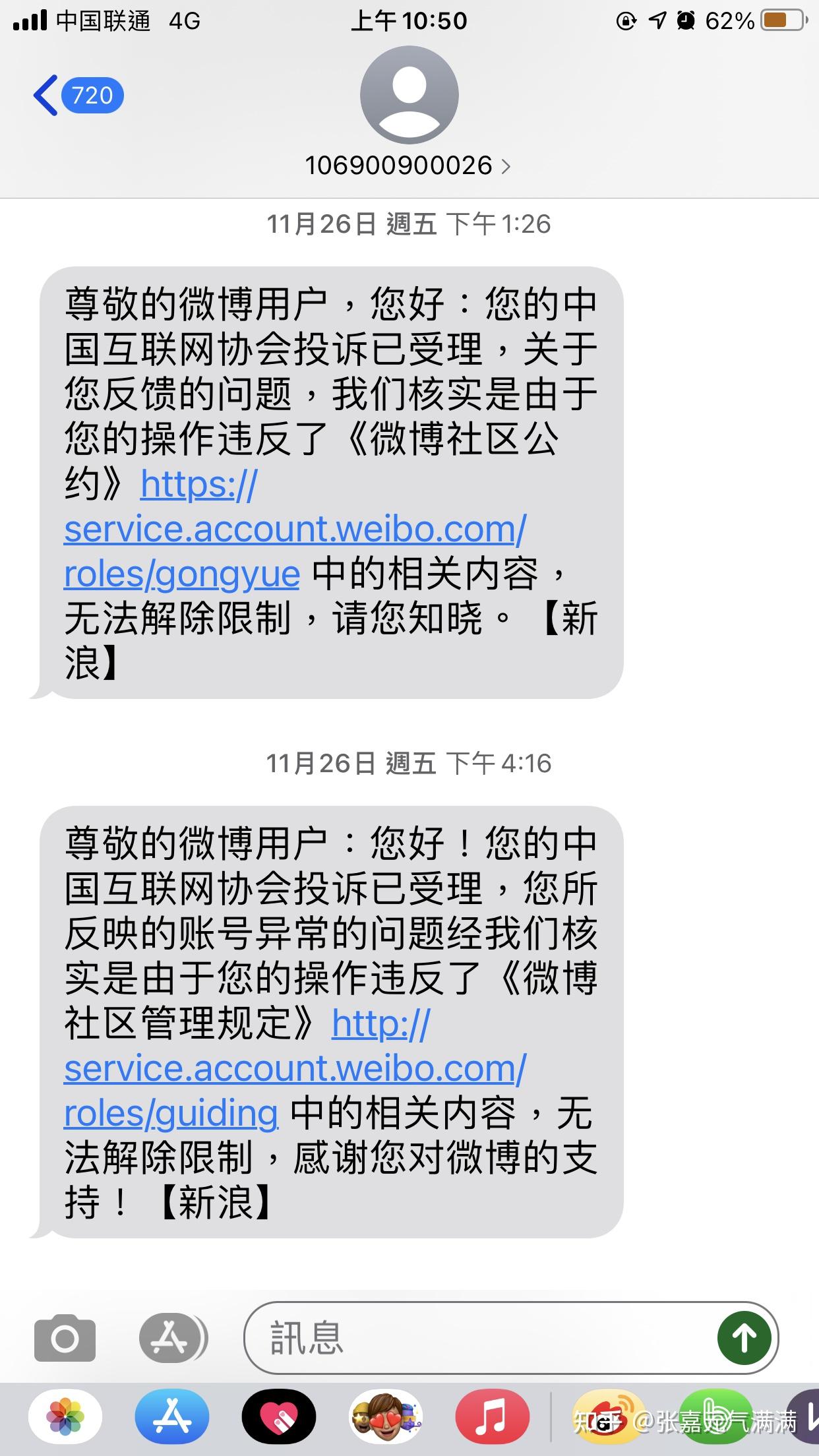This screenshot has height=1456, width=819.
Task: Open the weibo.com roles/guiding link
Action: [295, 1069]
